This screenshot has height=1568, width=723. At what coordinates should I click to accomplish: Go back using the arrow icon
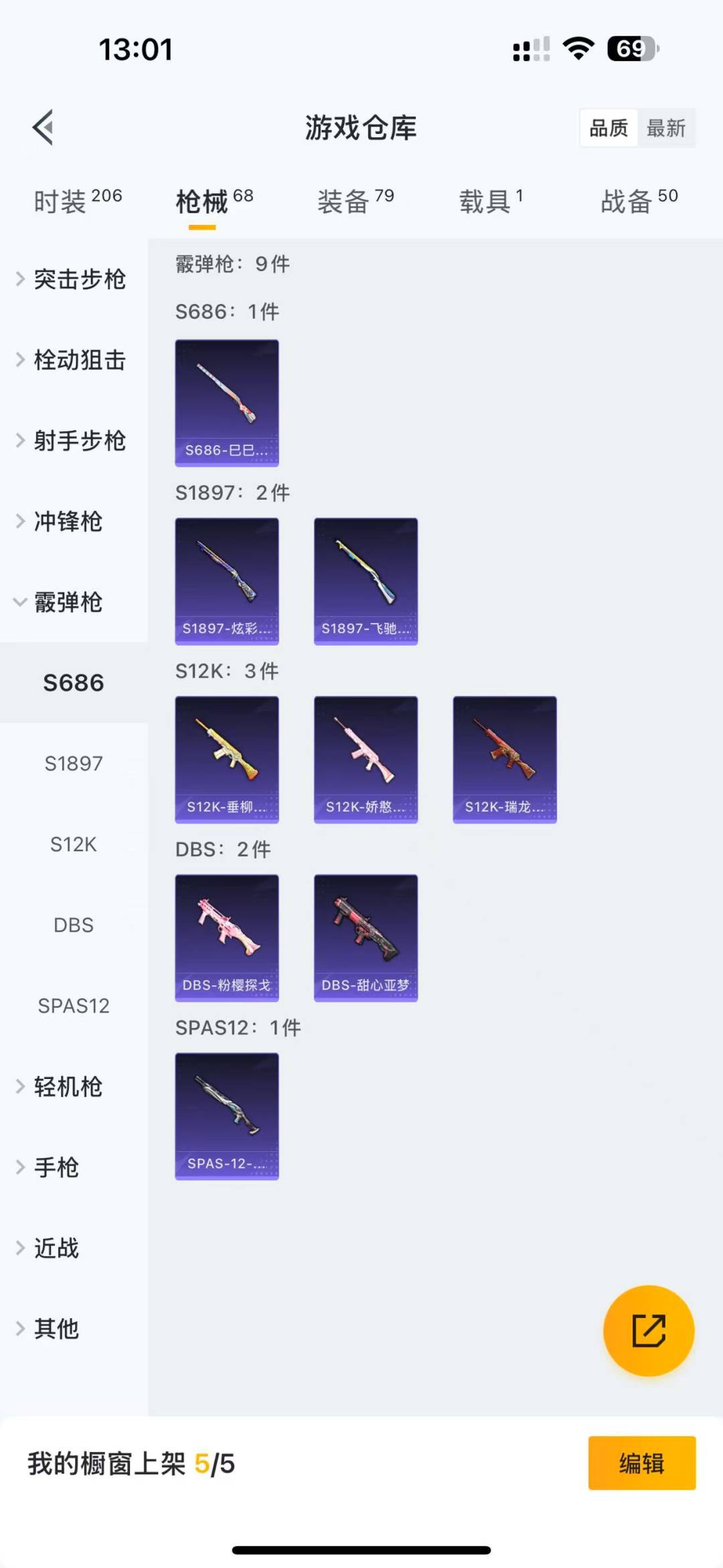(43, 127)
